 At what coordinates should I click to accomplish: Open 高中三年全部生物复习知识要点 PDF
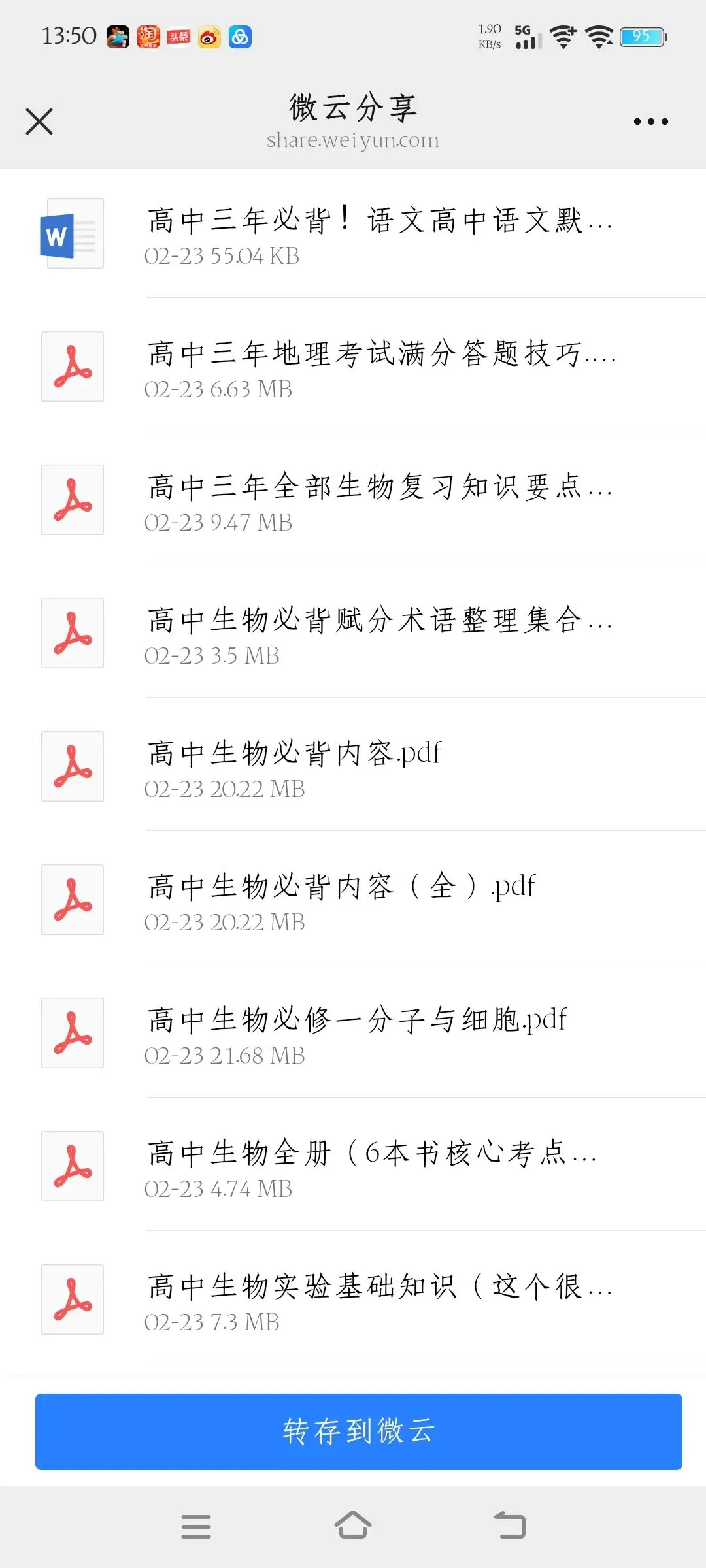coord(379,500)
